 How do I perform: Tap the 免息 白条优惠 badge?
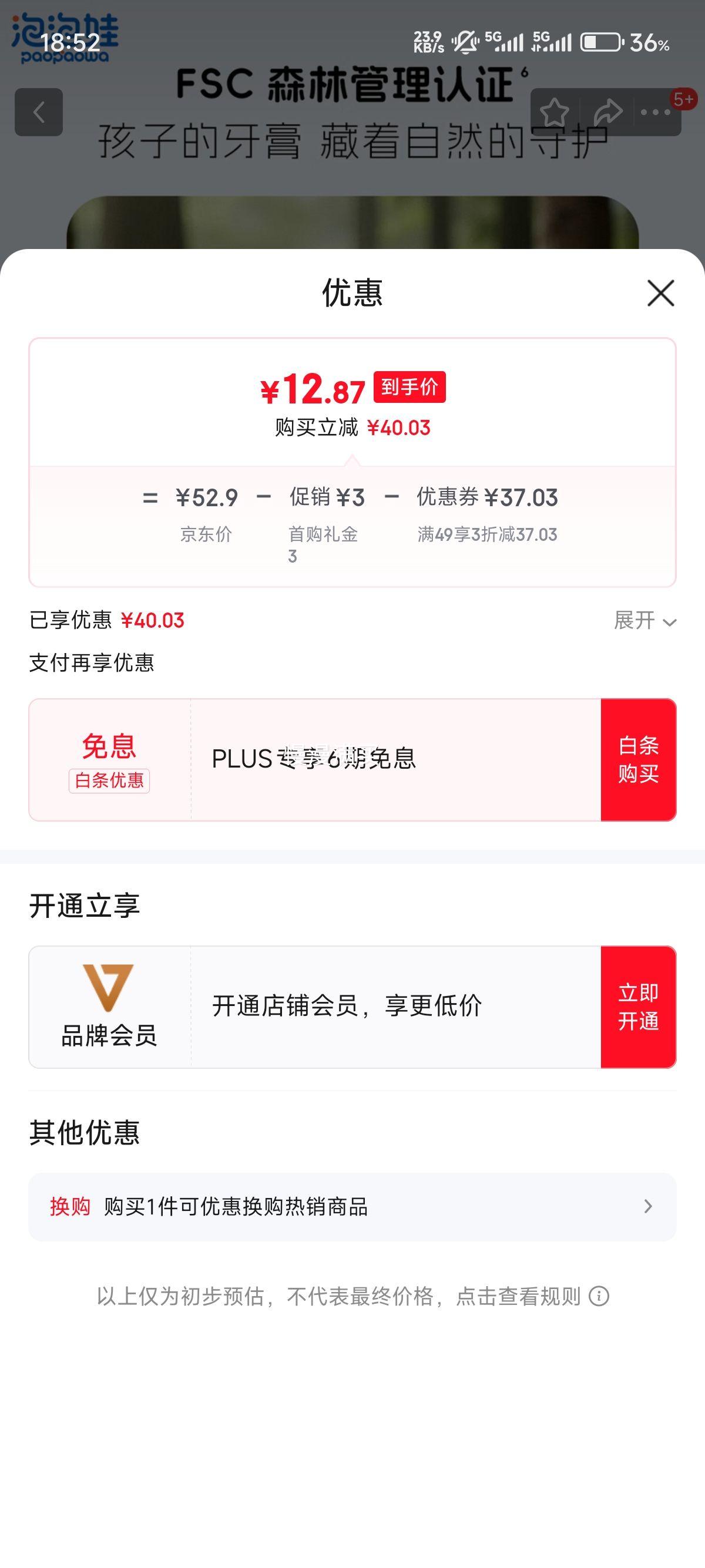pos(108,761)
